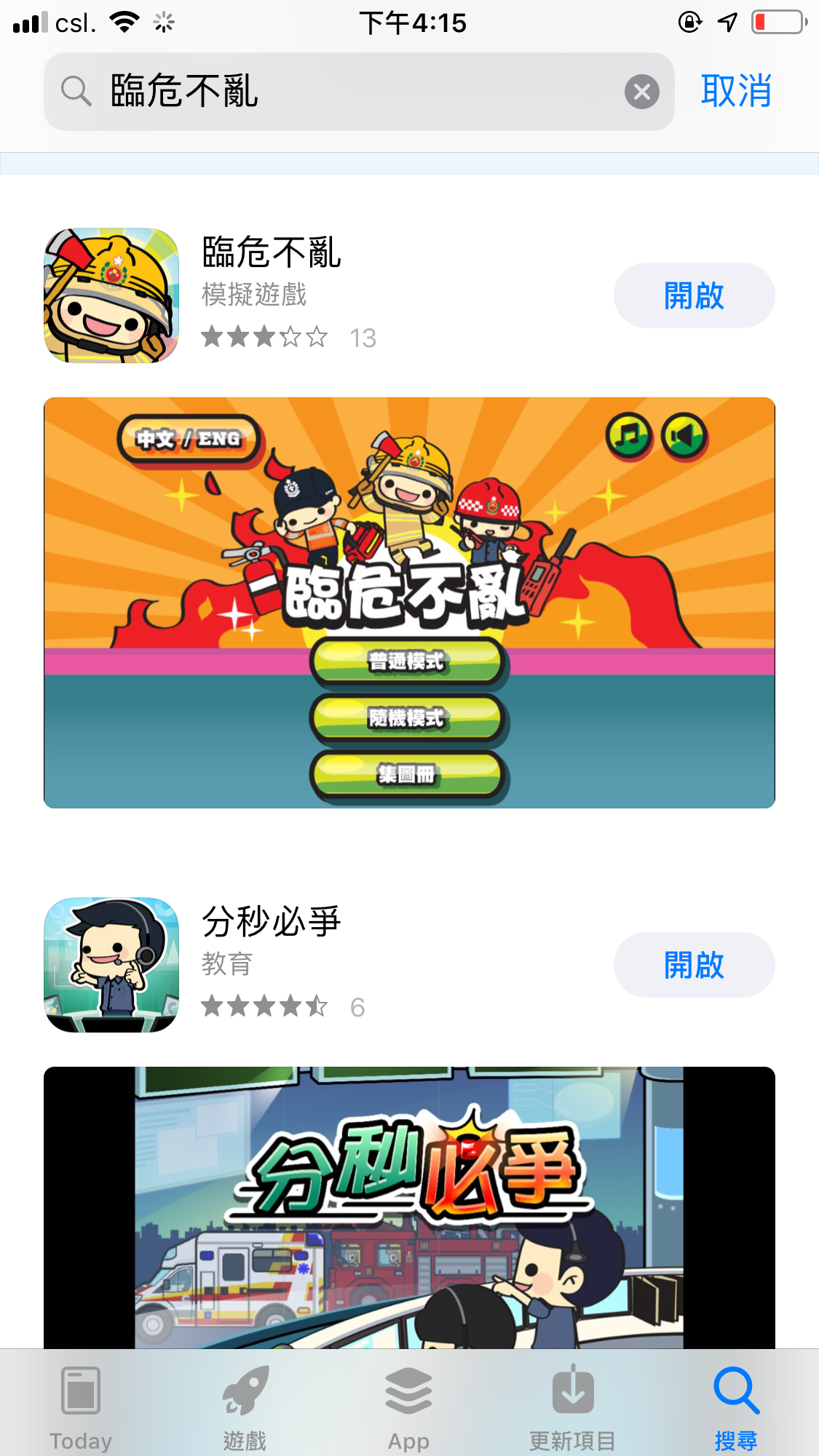Select the 搜尋 tab
Viewport: 819px width, 1456px height.
click(736, 1408)
